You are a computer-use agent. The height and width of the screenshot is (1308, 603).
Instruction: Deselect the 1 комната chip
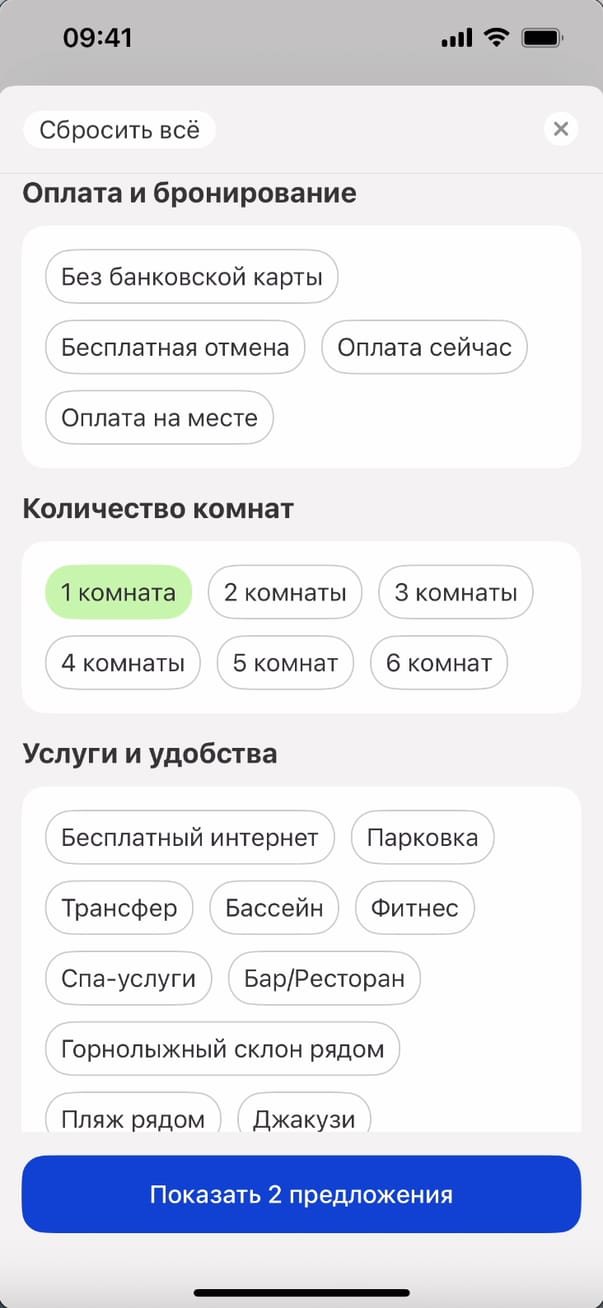coord(118,592)
